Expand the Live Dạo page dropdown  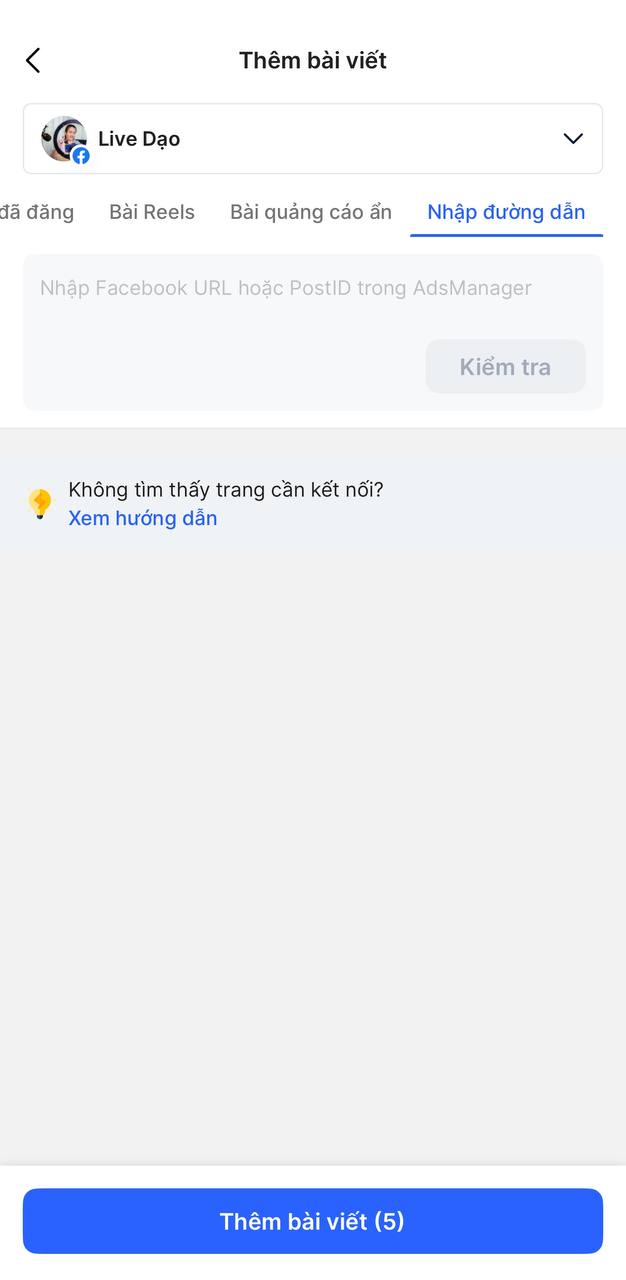click(x=572, y=139)
